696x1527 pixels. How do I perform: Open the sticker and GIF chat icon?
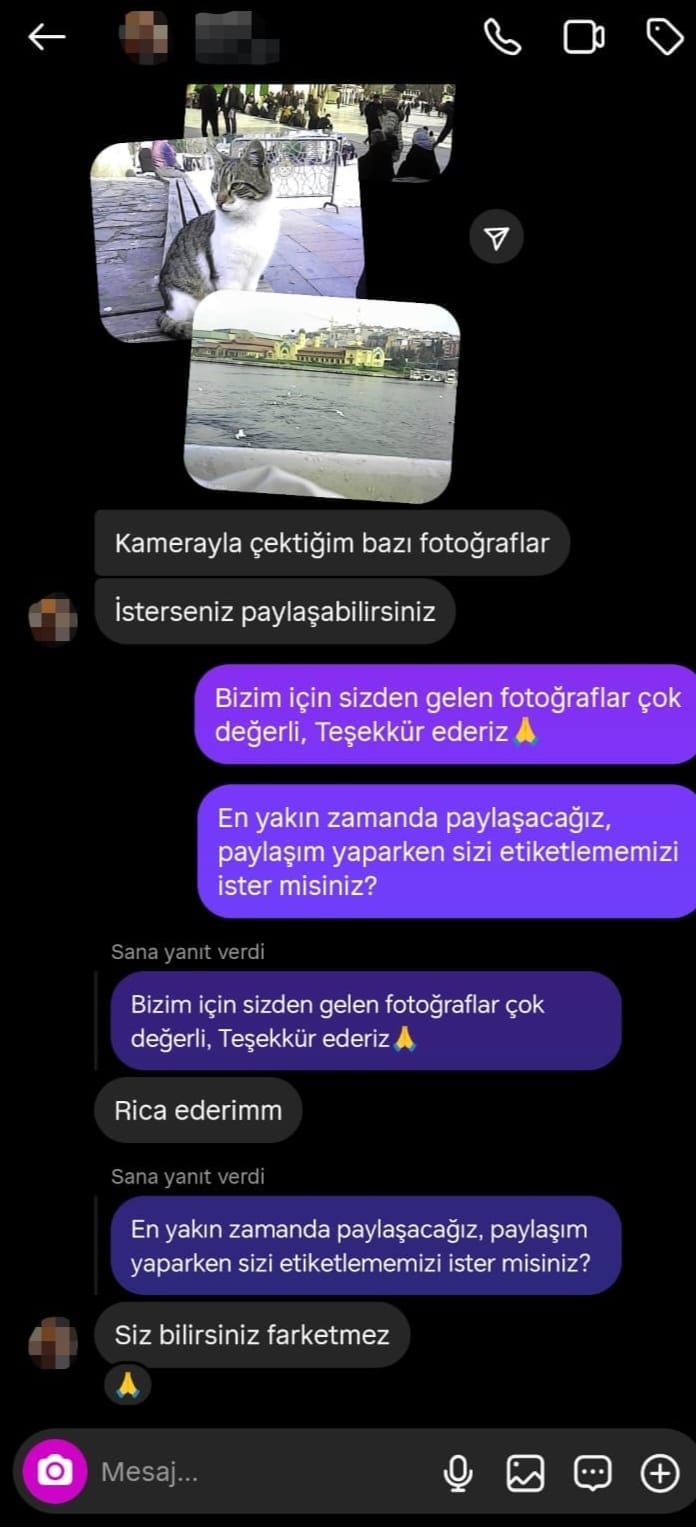[x=592, y=1472]
